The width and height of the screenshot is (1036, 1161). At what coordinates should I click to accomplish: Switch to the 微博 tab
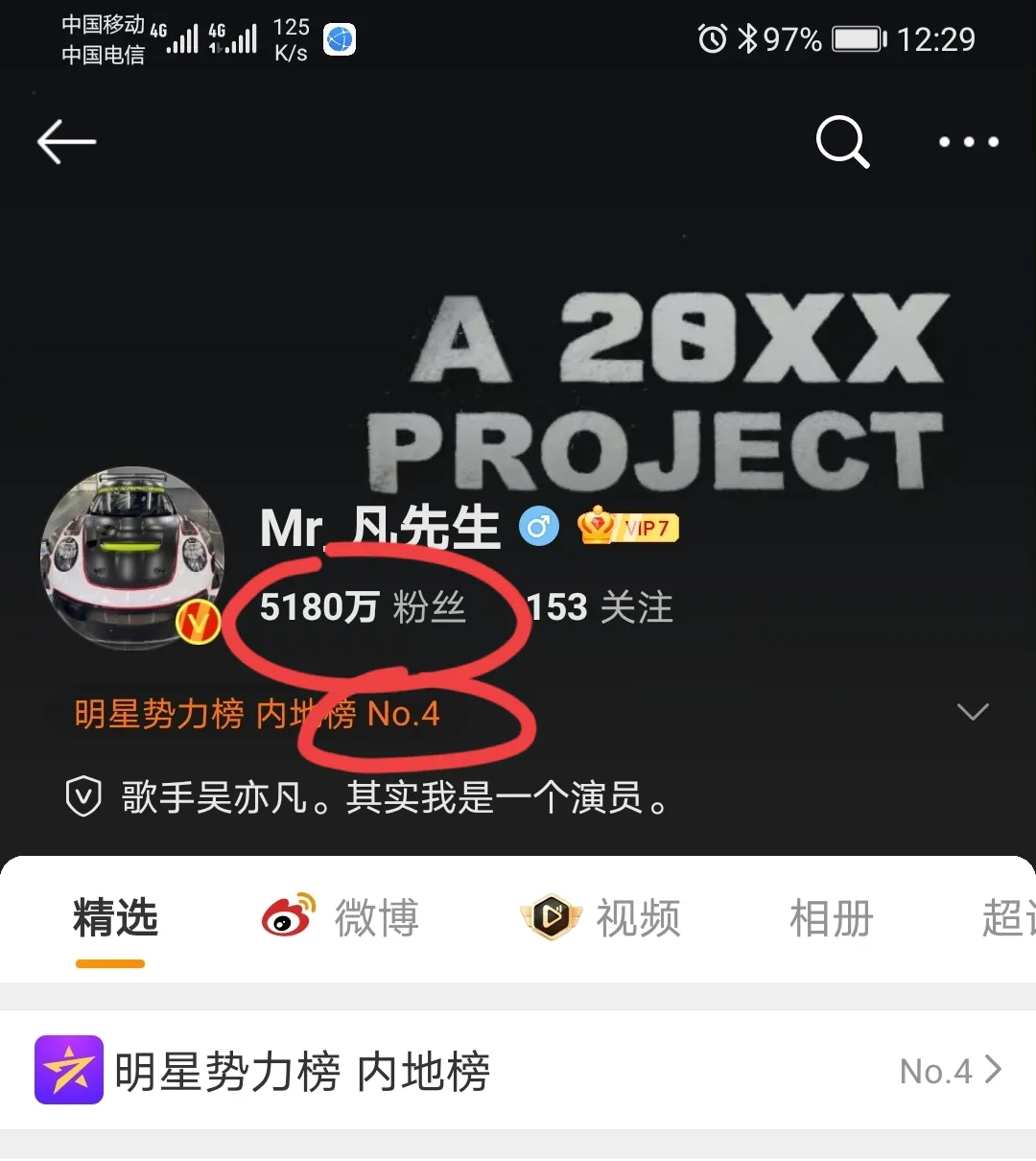[x=342, y=918]
